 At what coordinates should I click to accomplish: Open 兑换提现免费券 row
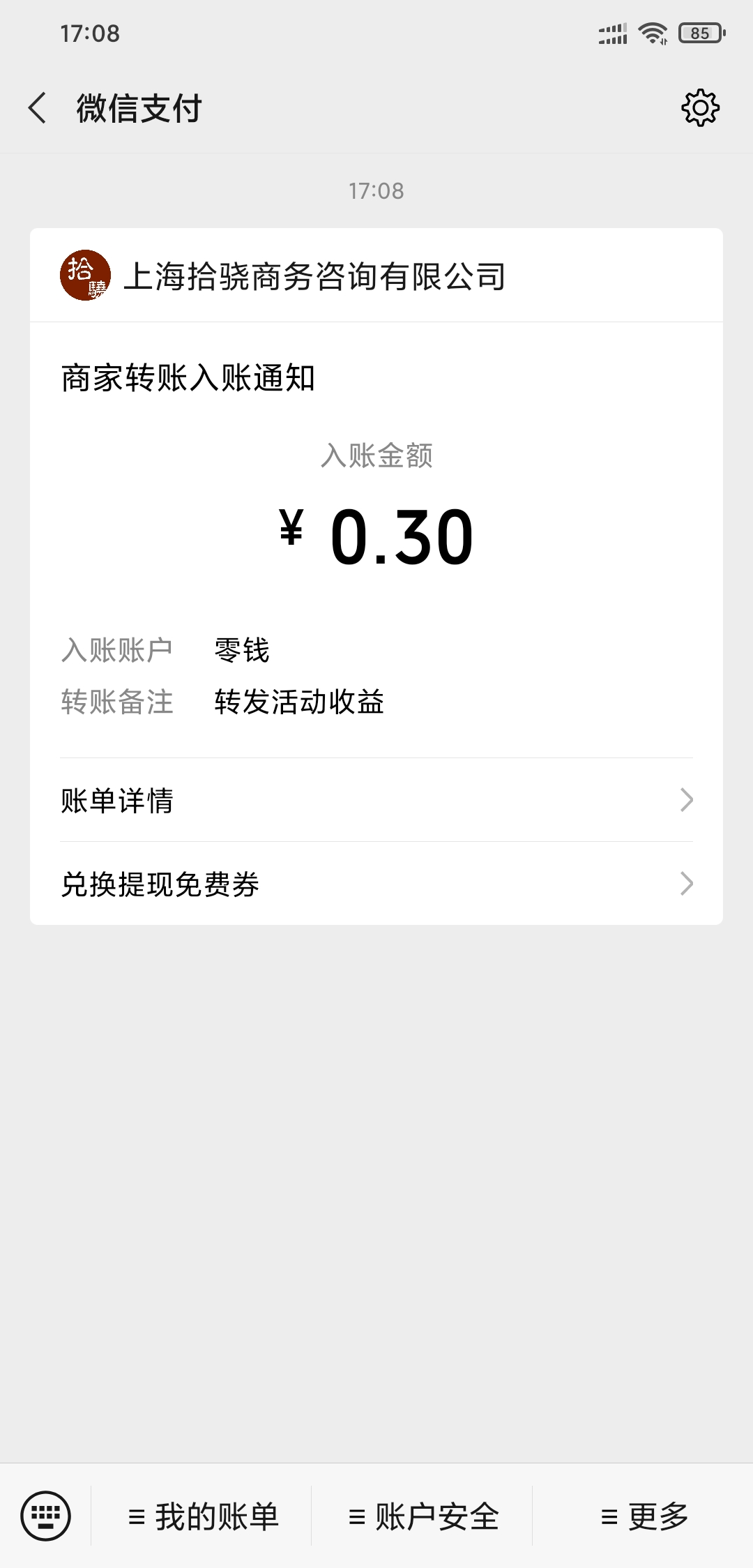tap(376, 884)
